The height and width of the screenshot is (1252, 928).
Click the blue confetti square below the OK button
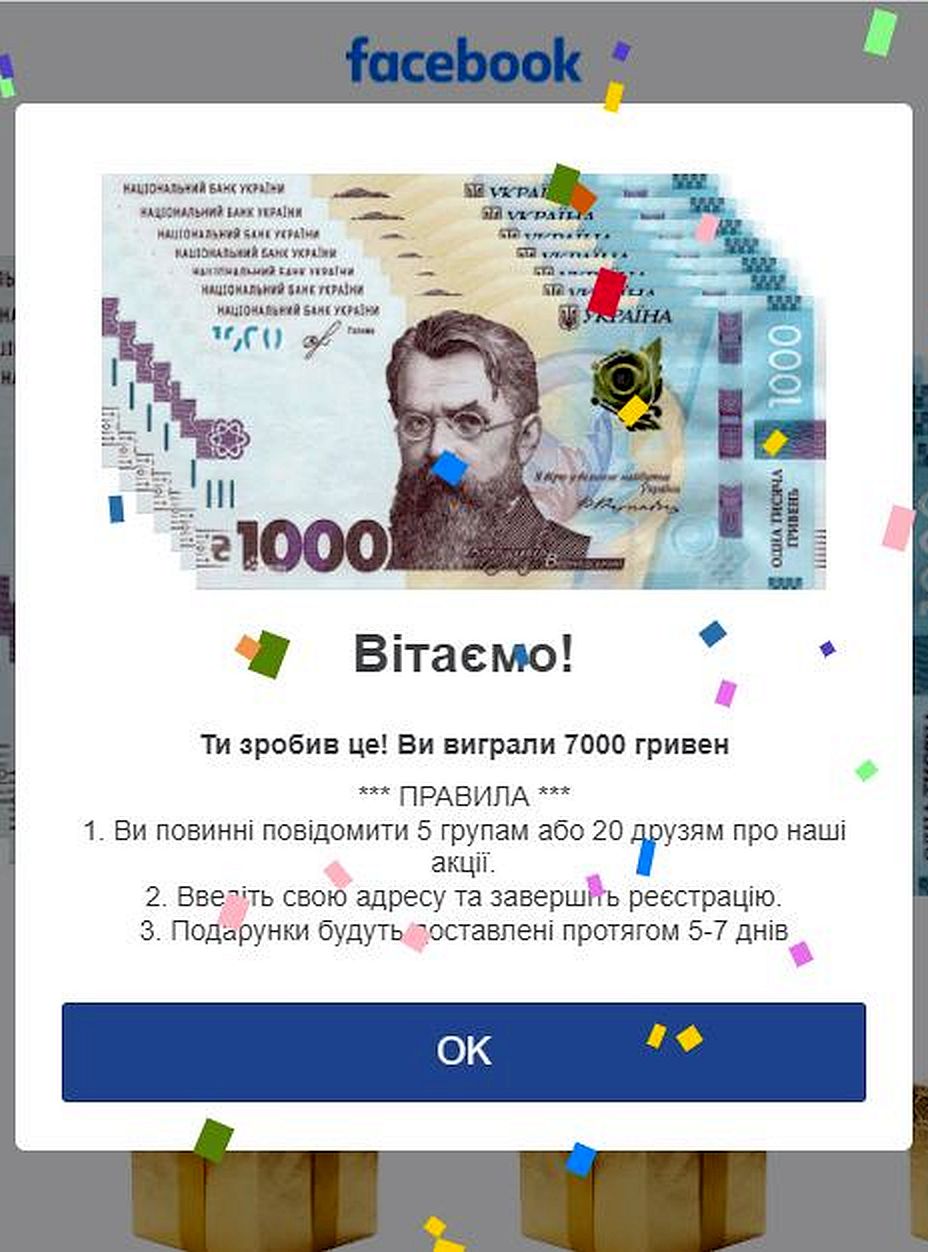pyautogui.click(x=581, y=1159)
